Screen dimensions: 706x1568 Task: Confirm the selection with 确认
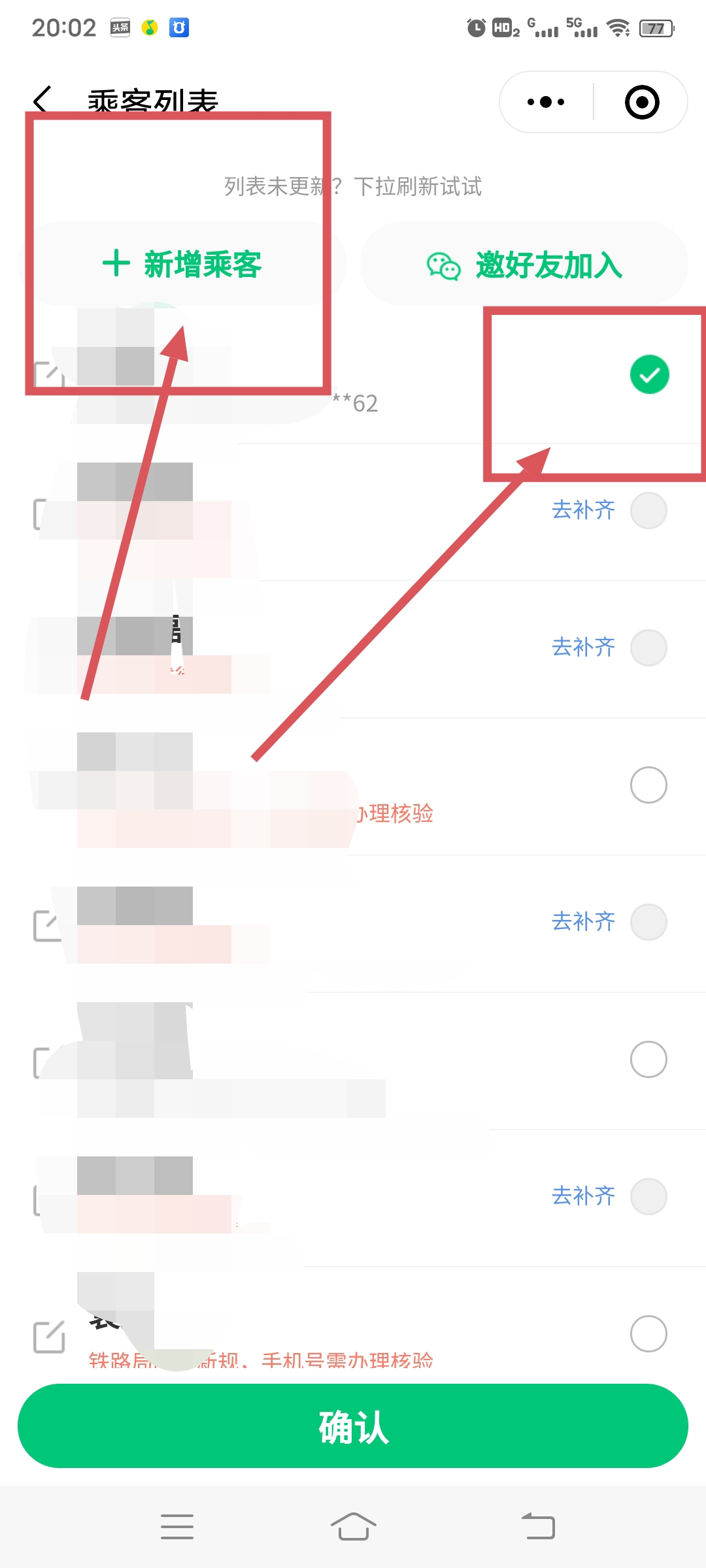click(x=353, y=1426)
